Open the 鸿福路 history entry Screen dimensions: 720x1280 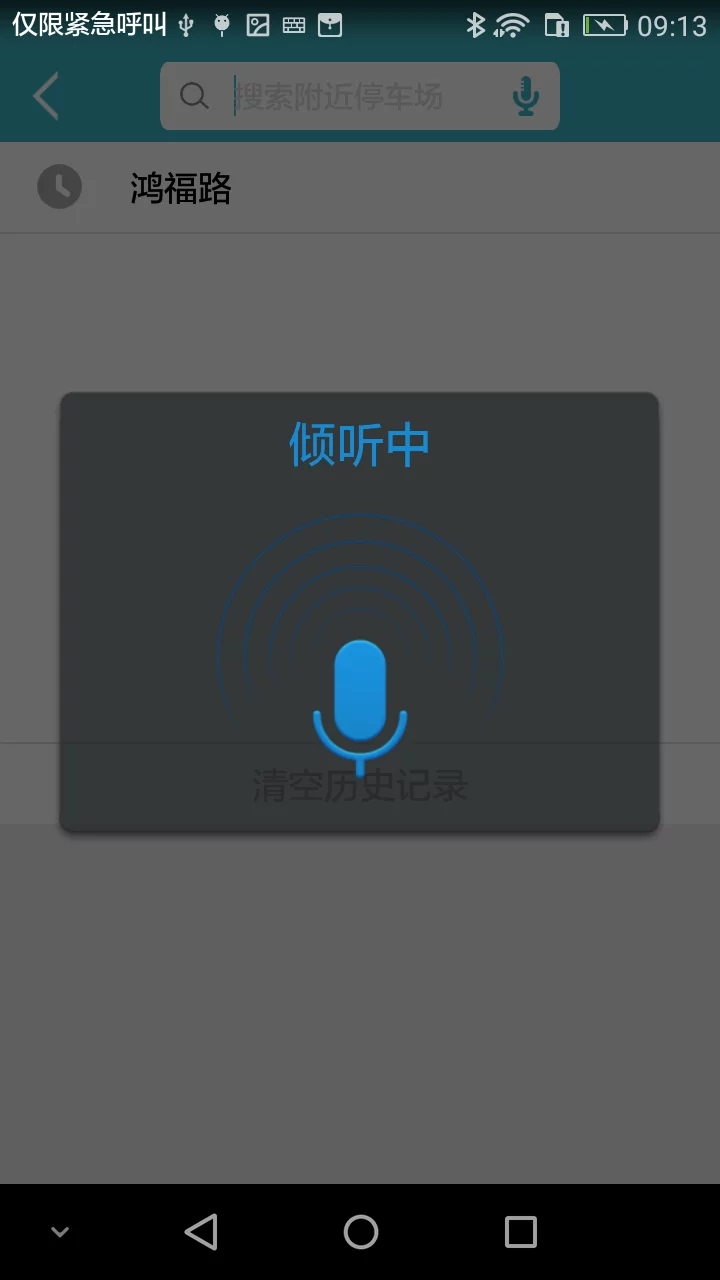pos(360,188)
